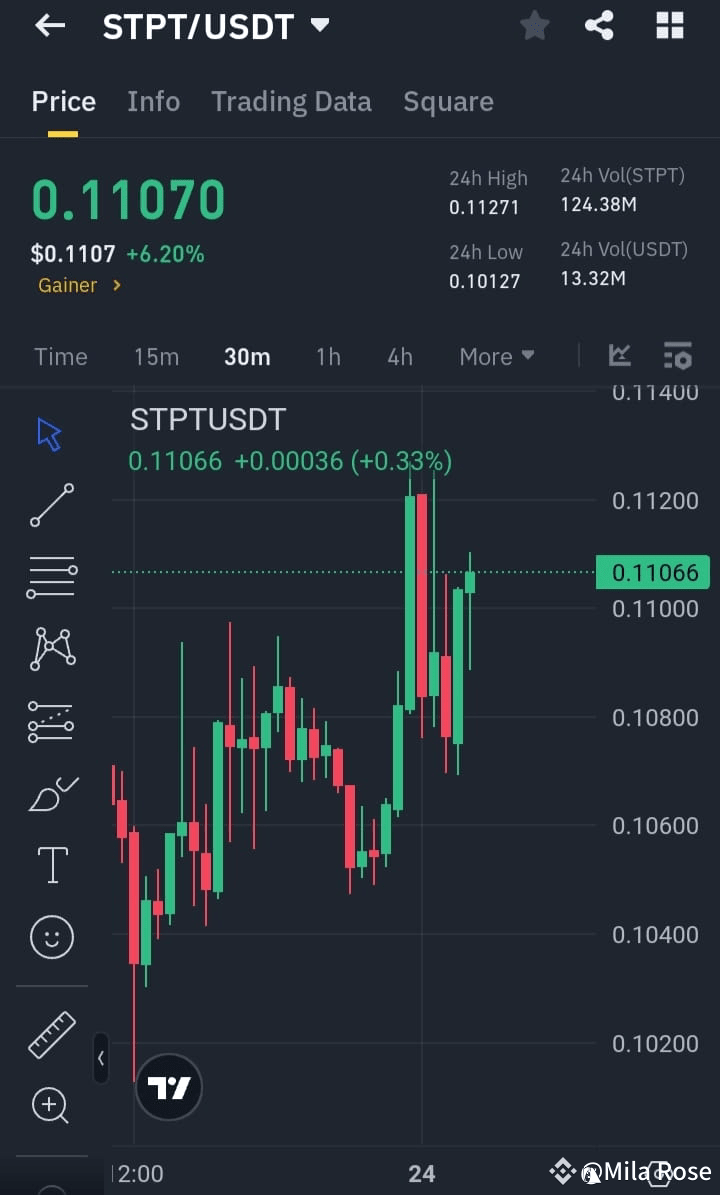
Task: Select the XABCD pattern tool
Action: (x=50, y=648)
